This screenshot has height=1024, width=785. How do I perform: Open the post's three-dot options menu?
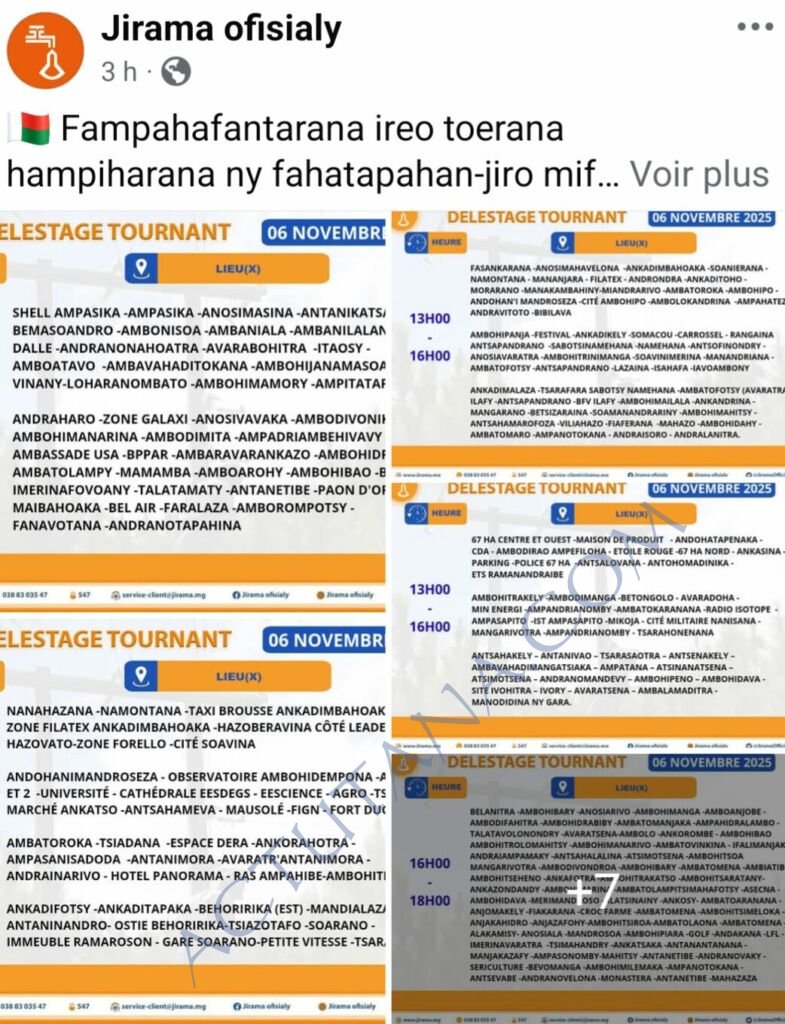(754, 27)
